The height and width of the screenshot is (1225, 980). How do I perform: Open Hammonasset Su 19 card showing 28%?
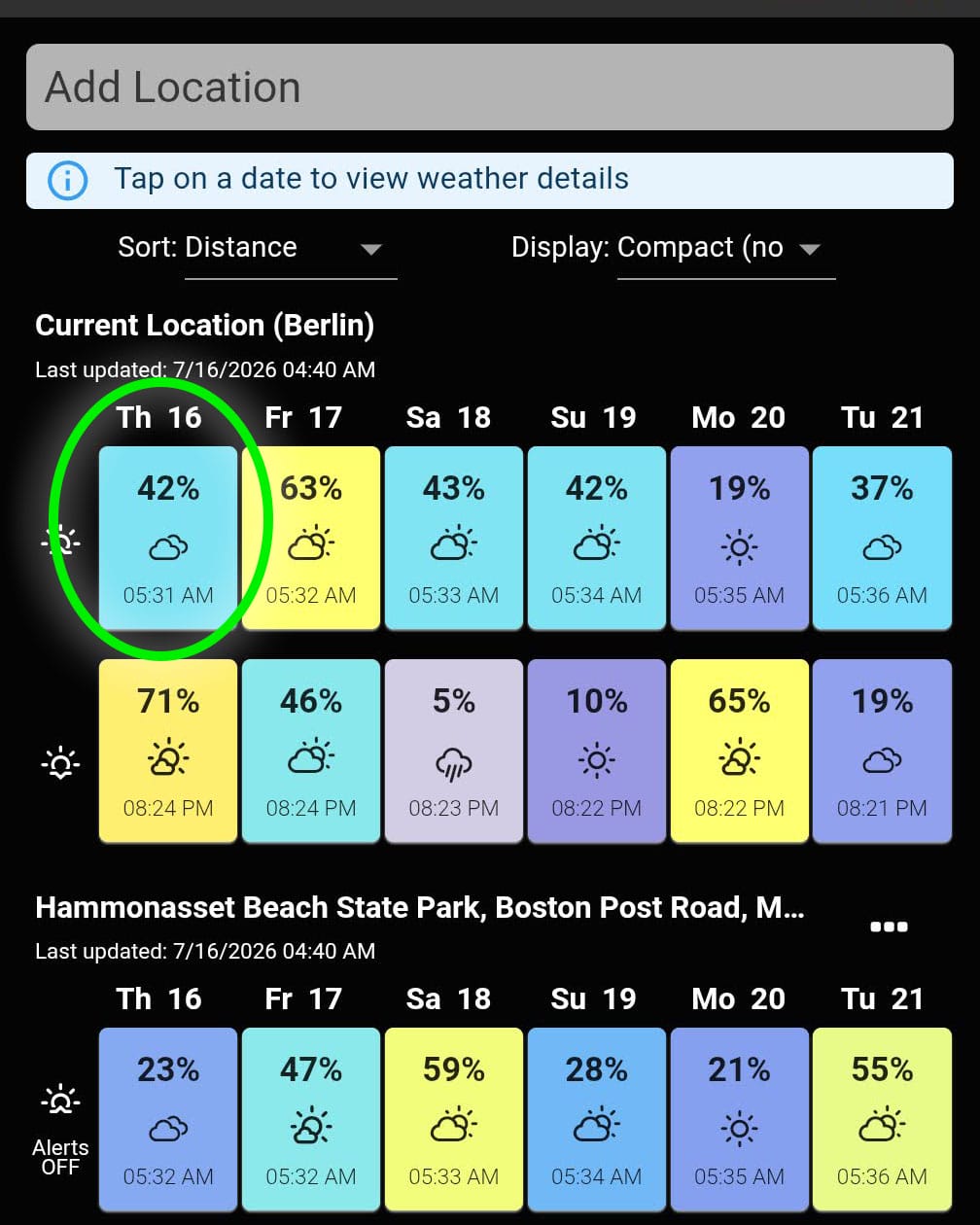point(597,1119)
